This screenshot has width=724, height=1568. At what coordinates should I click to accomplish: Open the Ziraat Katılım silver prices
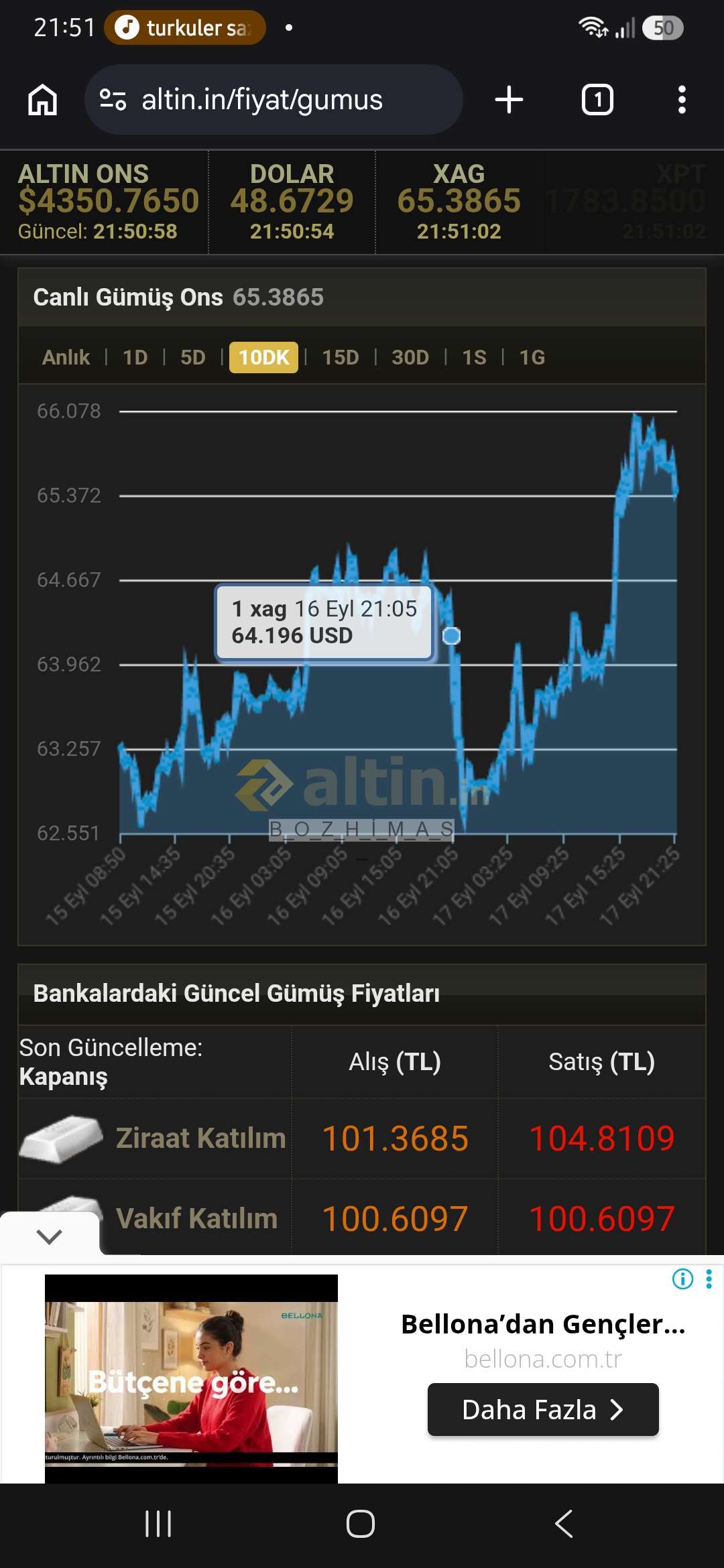pyautogui.click(x=201, y=1138)
